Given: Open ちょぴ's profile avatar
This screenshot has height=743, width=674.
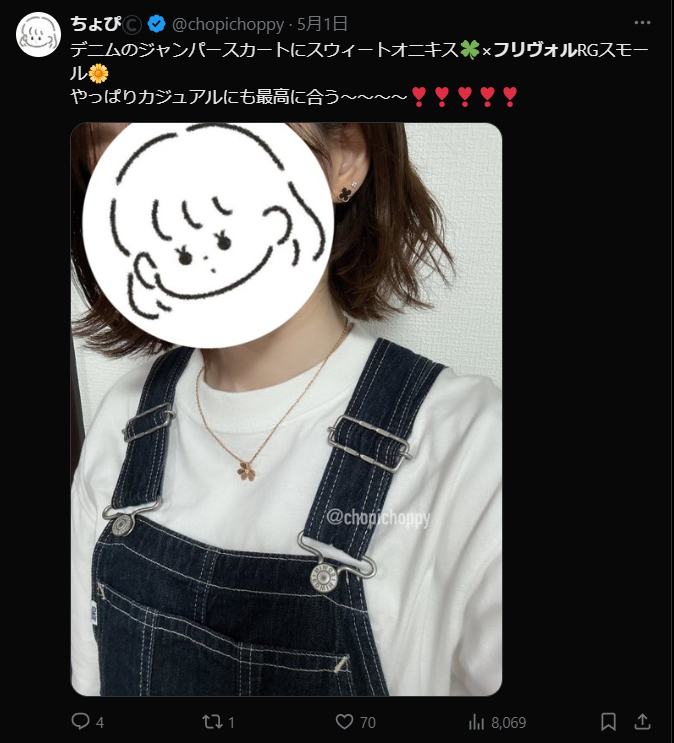Looking at the screenshot, I should pyautogui.click(x=39, y=35).
